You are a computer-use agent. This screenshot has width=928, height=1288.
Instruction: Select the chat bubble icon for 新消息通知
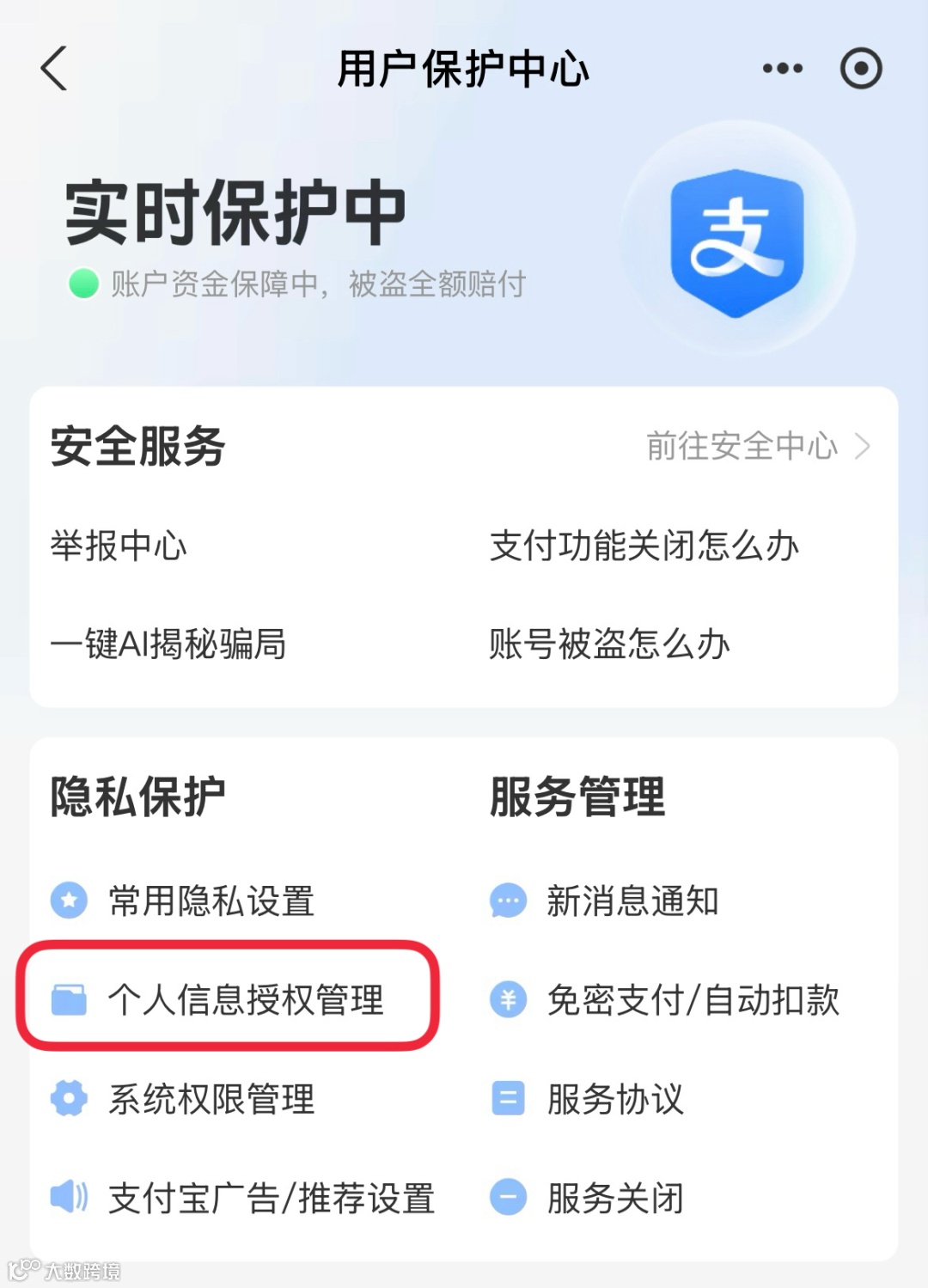pyautogui.click(x=508, y=901)
